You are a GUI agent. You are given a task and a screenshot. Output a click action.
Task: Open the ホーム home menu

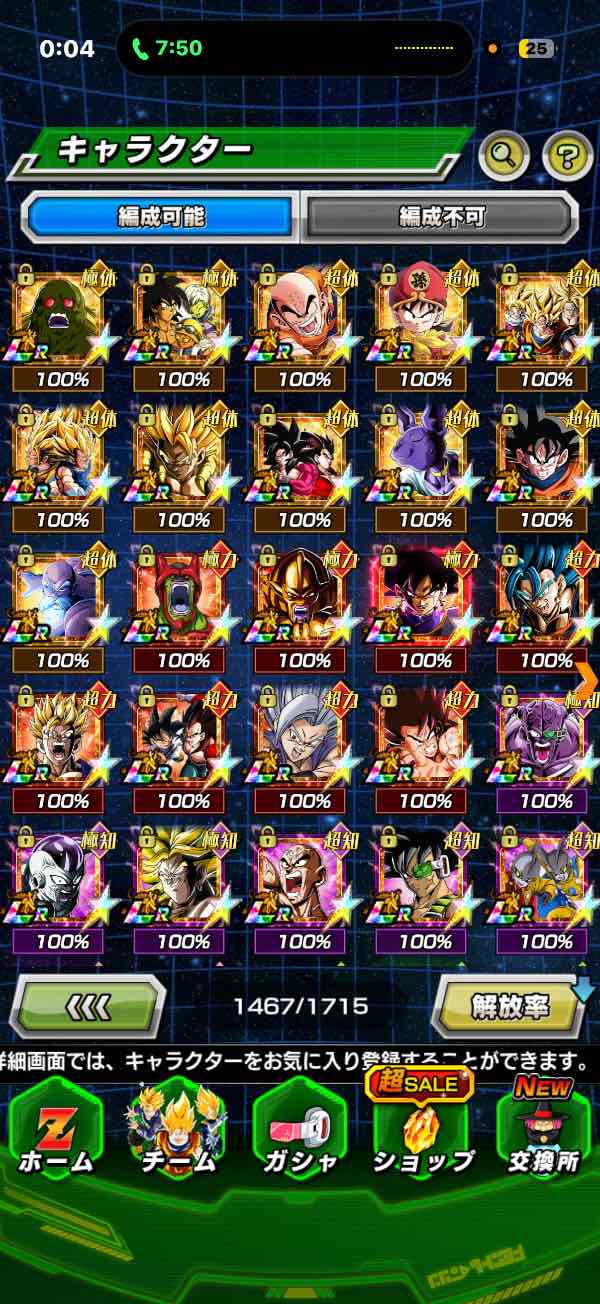(55, 1128)
